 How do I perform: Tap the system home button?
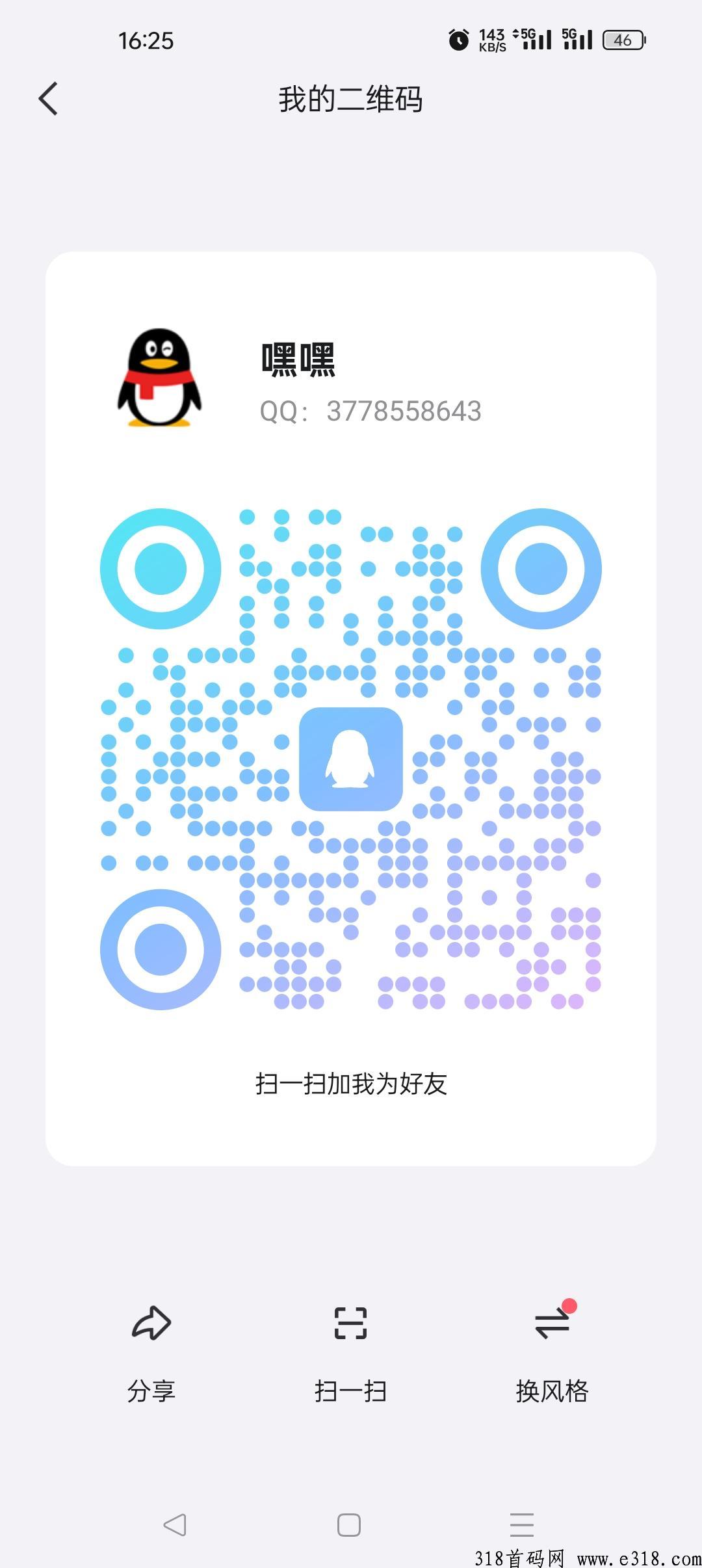coord(349,1524)
